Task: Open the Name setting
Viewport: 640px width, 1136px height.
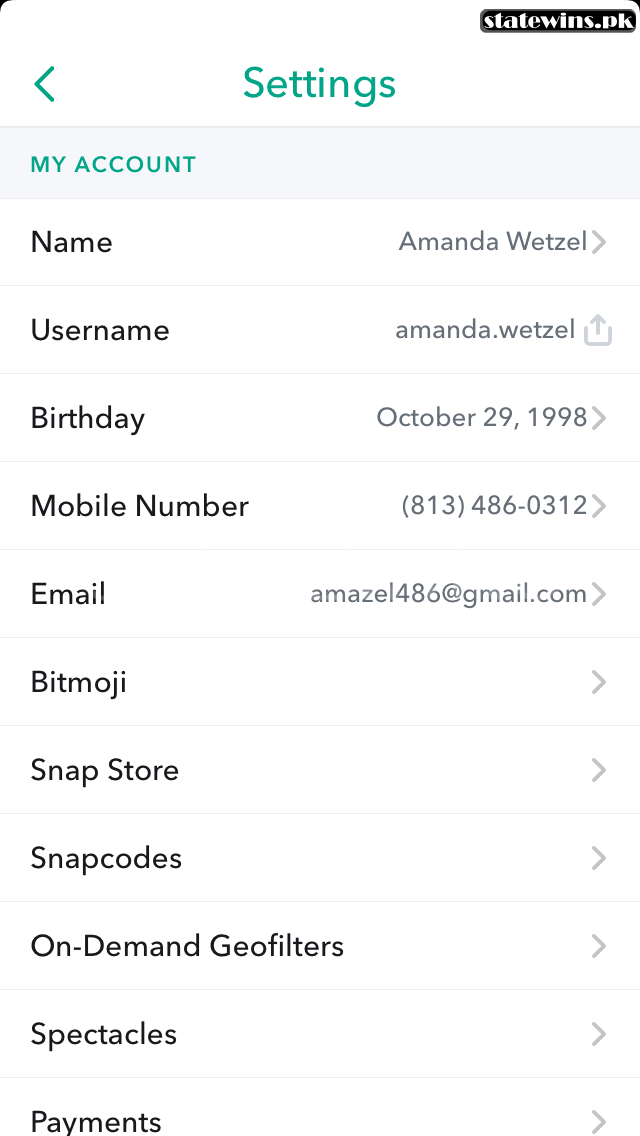Action: tap(320, 242)
